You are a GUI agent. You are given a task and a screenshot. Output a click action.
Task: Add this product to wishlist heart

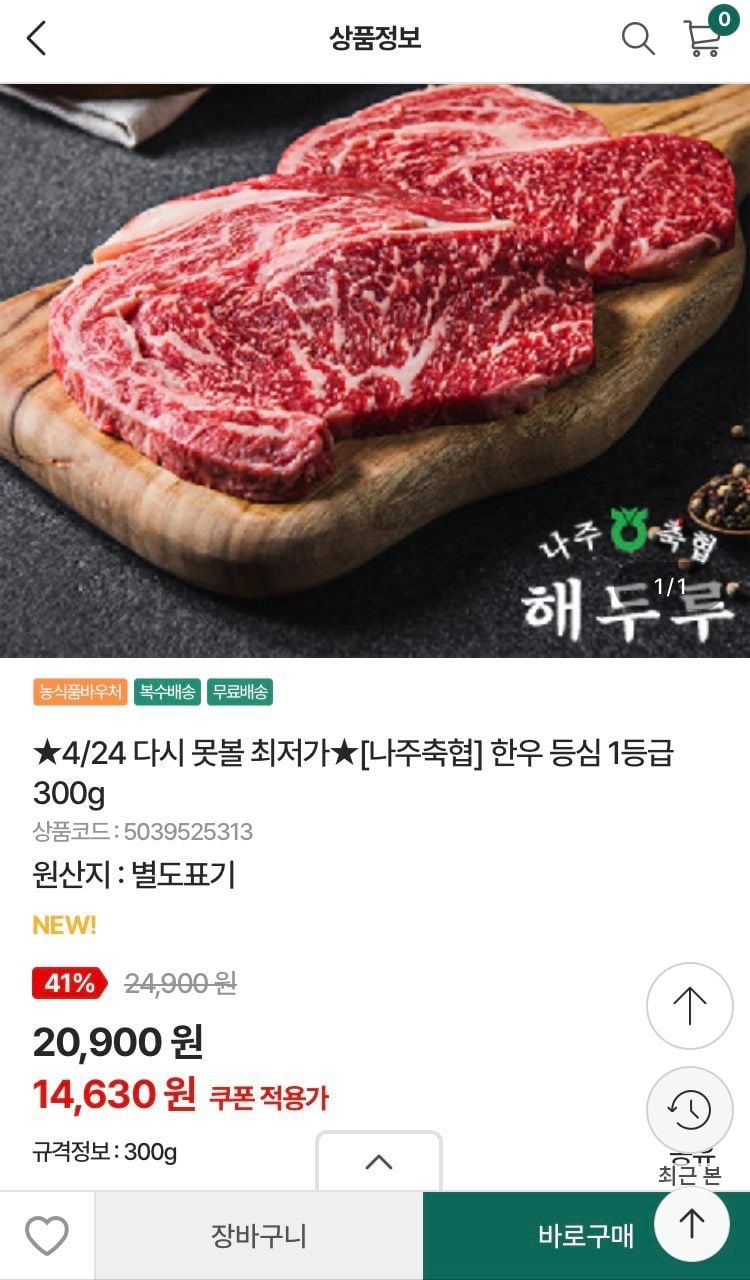pyautogui.click(x=47, y=1236)
